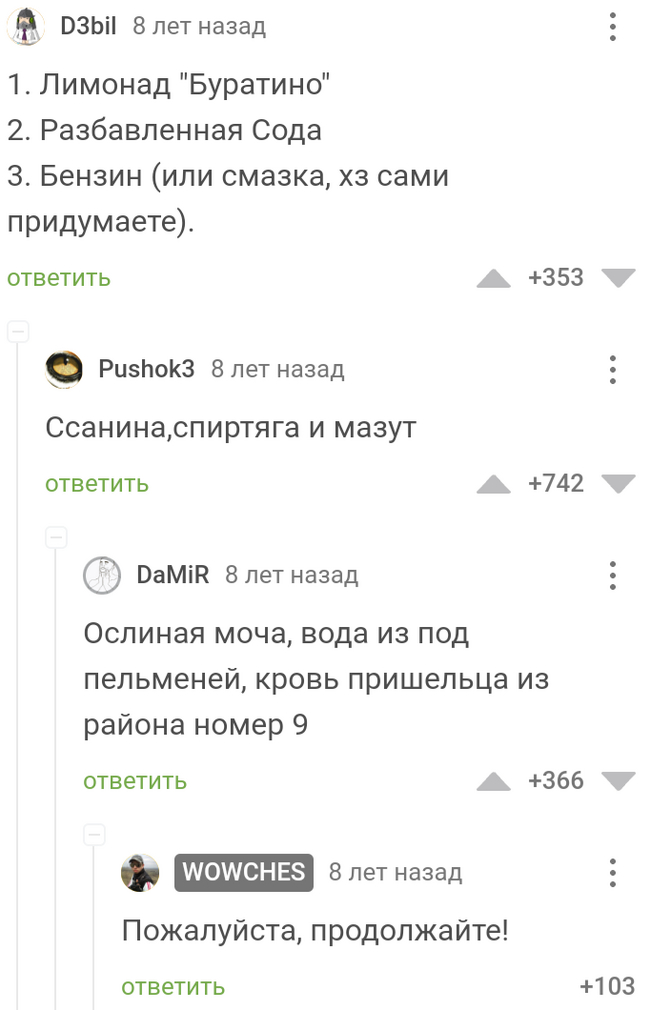Downvote Pushok3's comment
The image size is (650, 1010).
pyautogui.click(x=618, y=484)
